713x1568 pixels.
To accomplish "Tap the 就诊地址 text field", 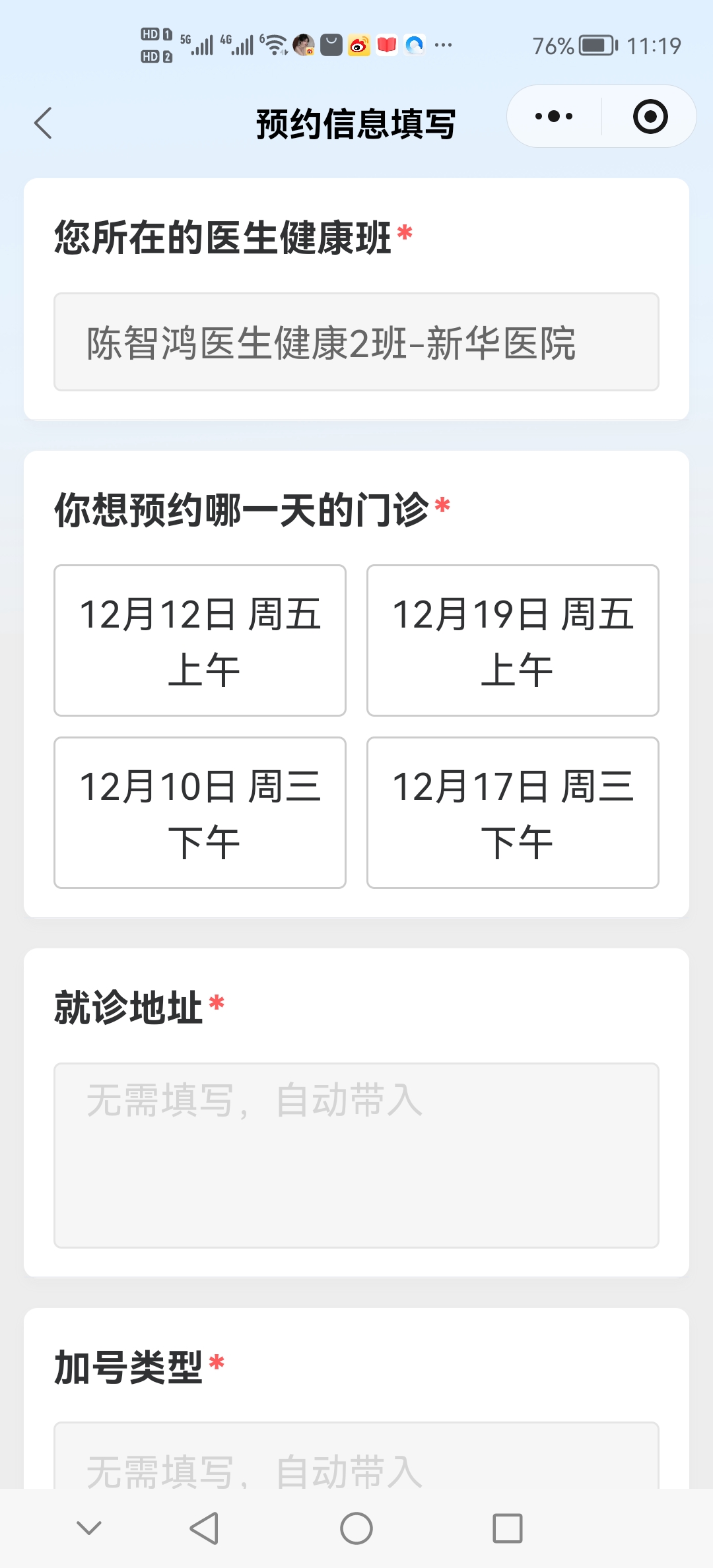I will tap(356, 1155).
